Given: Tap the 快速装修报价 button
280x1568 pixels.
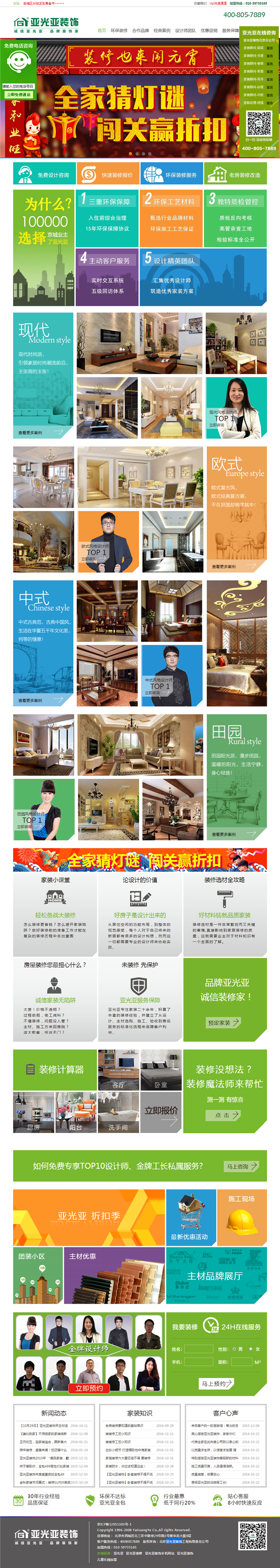Looking at the screenshot, I should coord(108,175).
